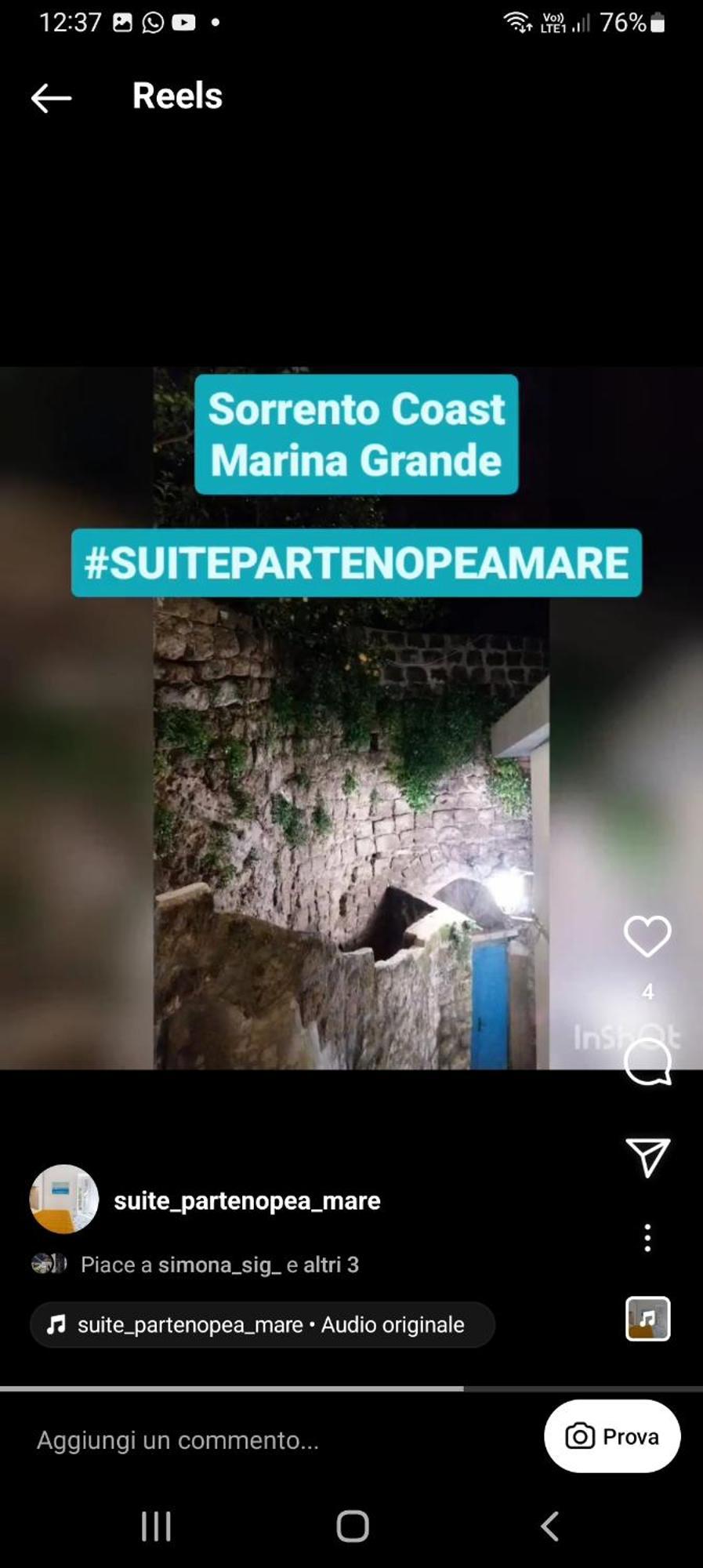Open the recent apps view
The image size is (703, 1568).
click(x=156, y=1526)
